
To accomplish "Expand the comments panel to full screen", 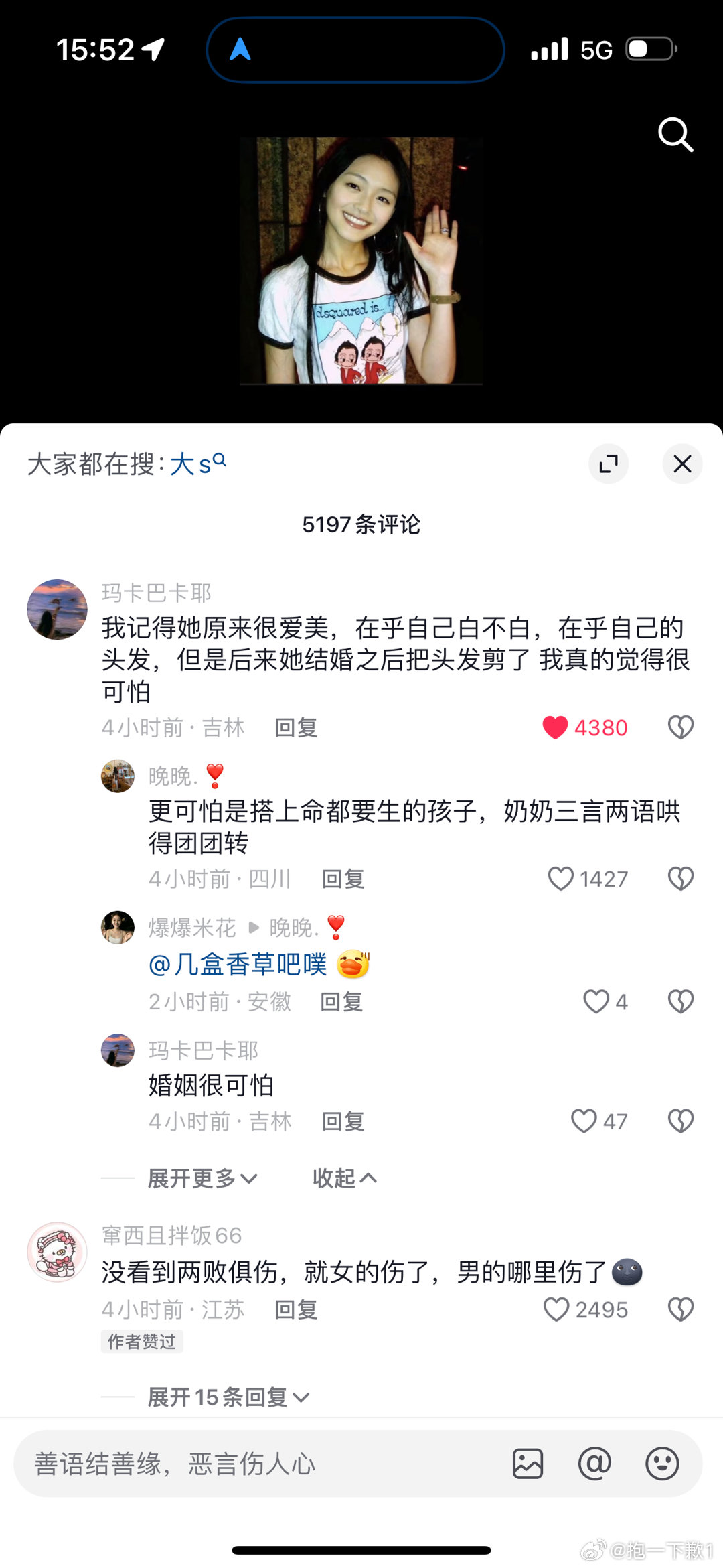I will point(608,464).
